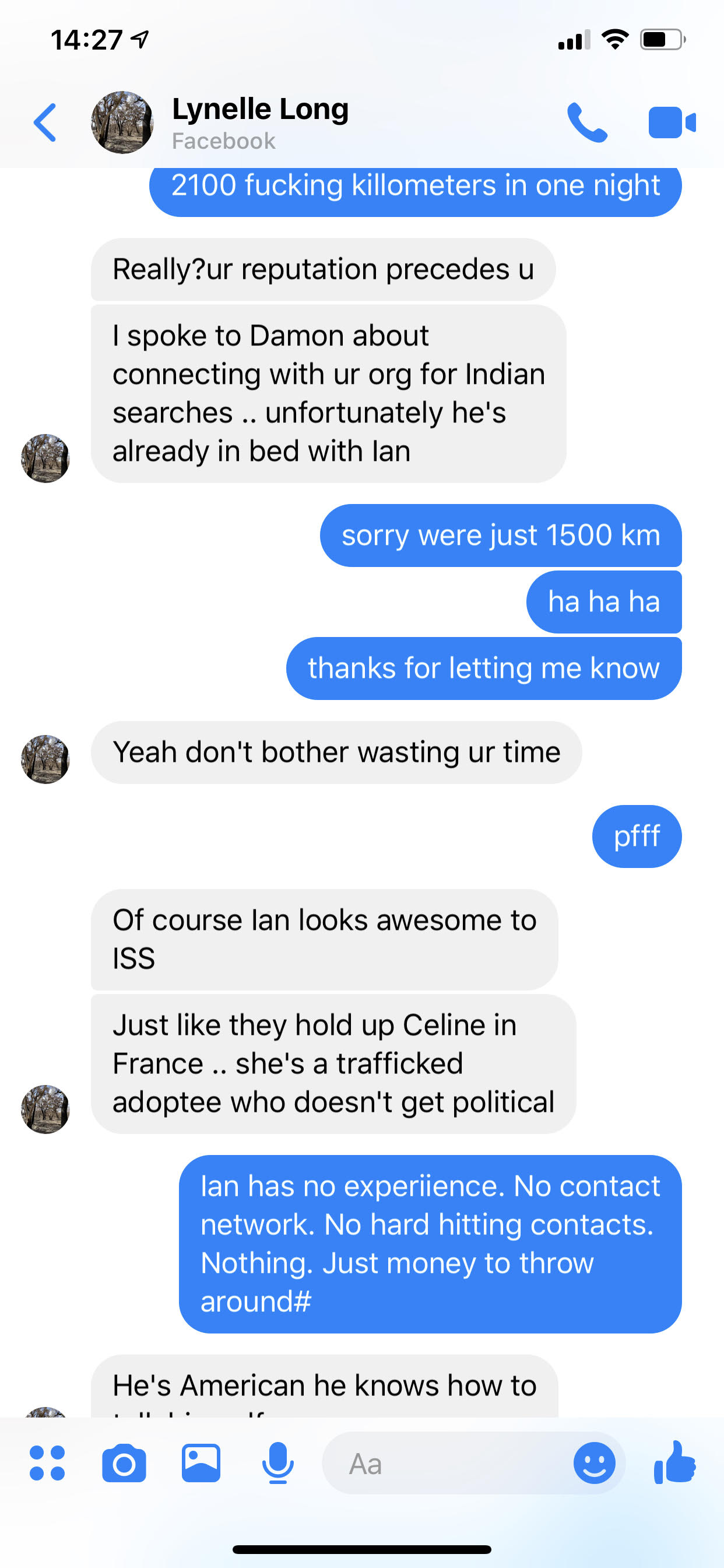Start a voice call with Lynelle Long

[586, 123]
